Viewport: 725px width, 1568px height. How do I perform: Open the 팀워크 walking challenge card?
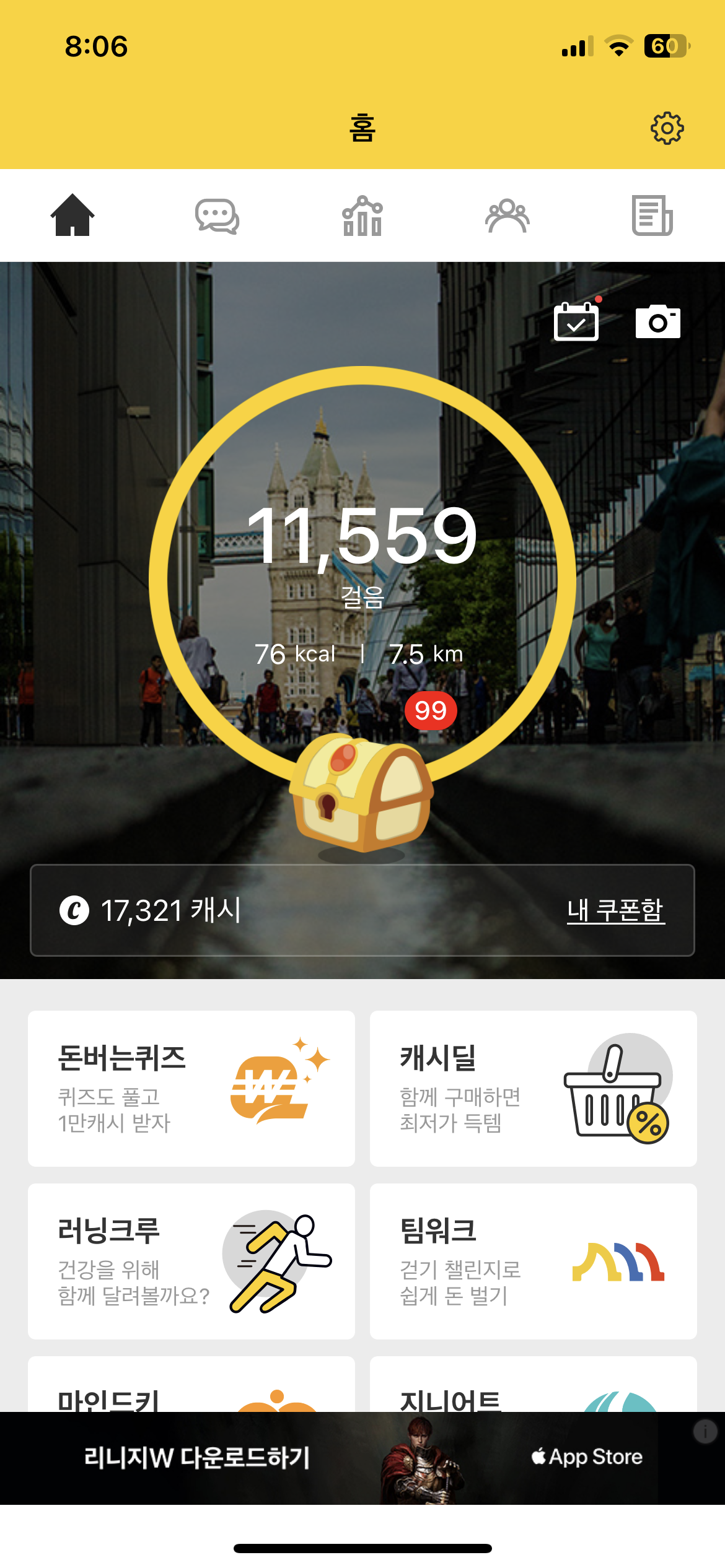click(x=533, y=1261)
